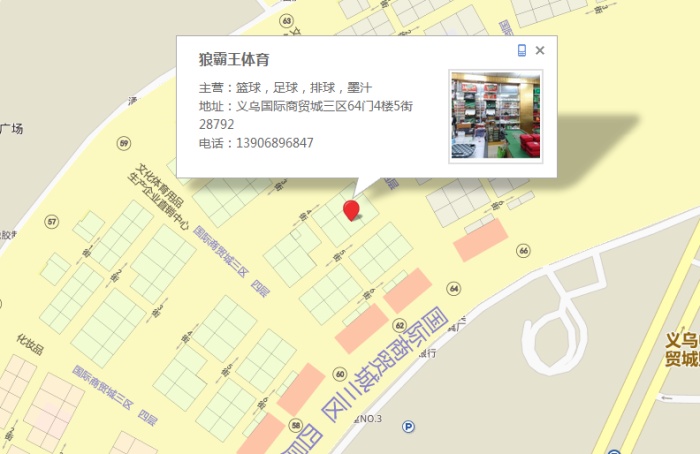
Task: Open the 狼霸王体育 store photo
Action: pyautogui.click(x=495, y=115)
